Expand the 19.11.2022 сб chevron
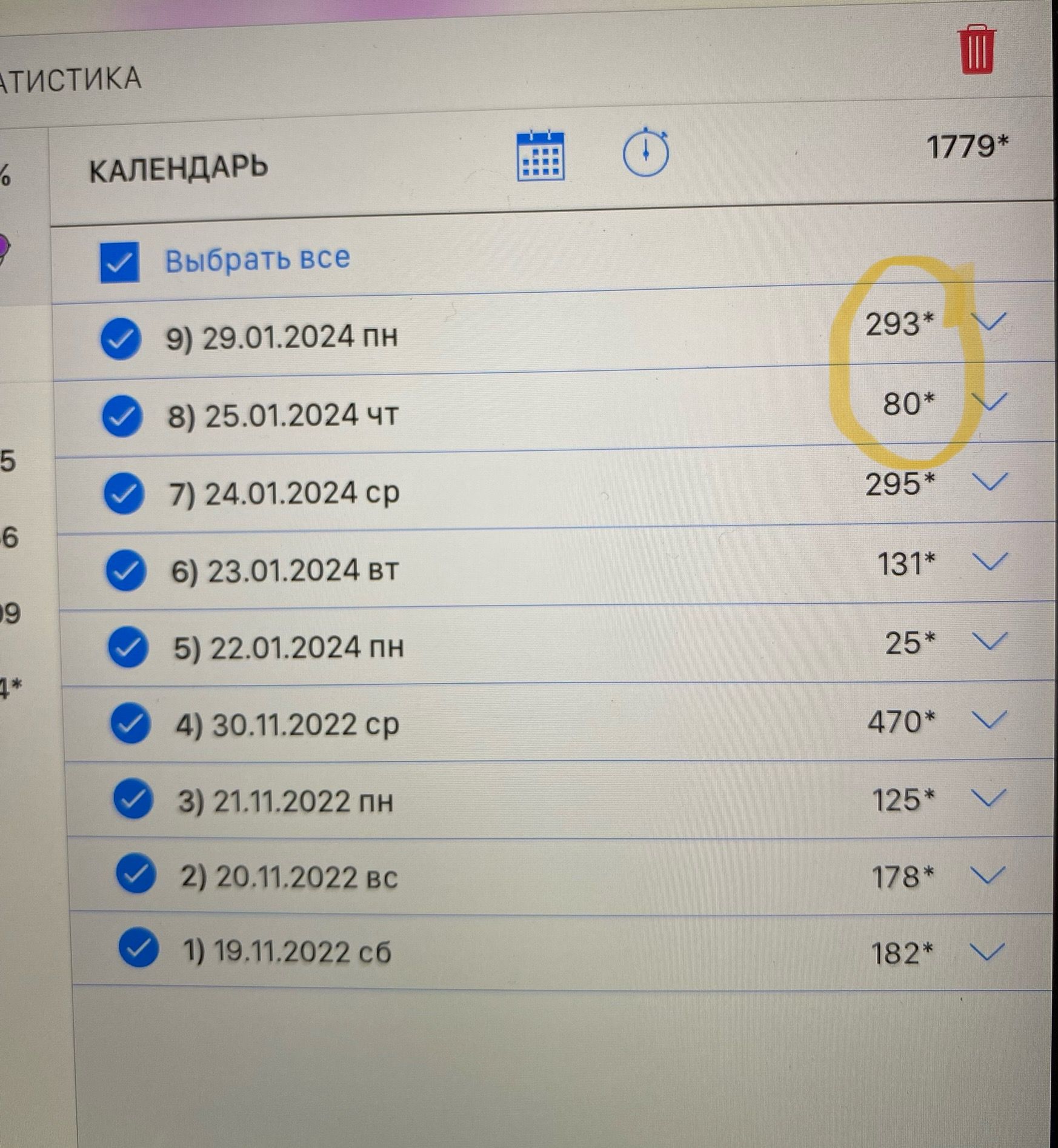The height and width of the screenshot is (1148, 1058). tap(987, 952)
